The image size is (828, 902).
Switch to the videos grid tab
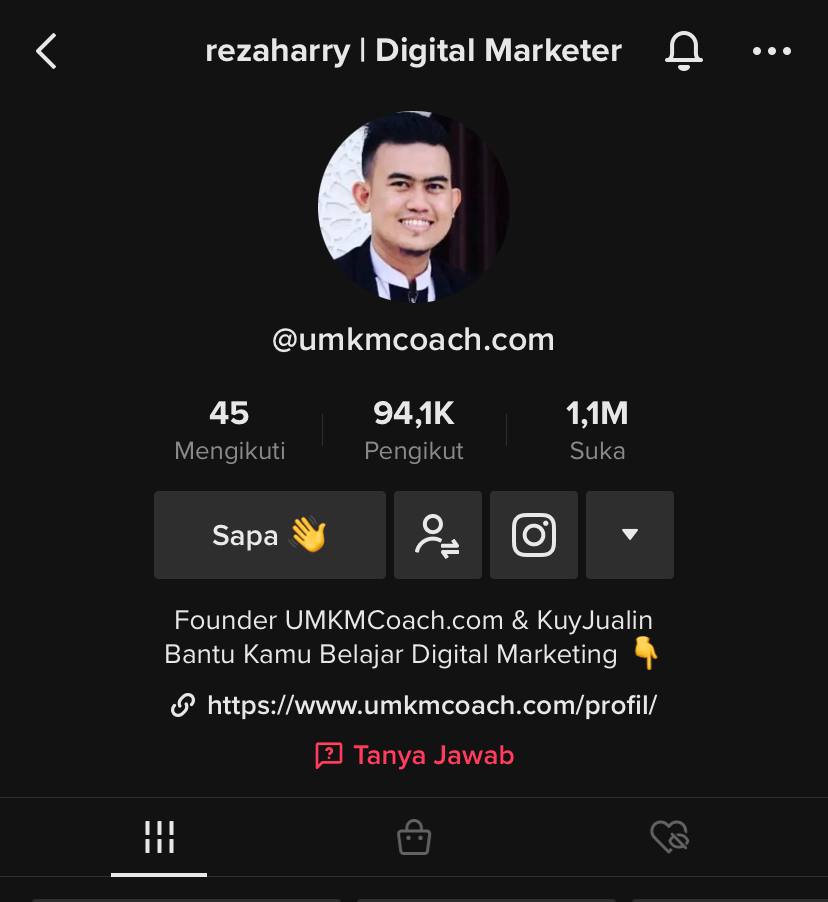(x=159, y=837)
